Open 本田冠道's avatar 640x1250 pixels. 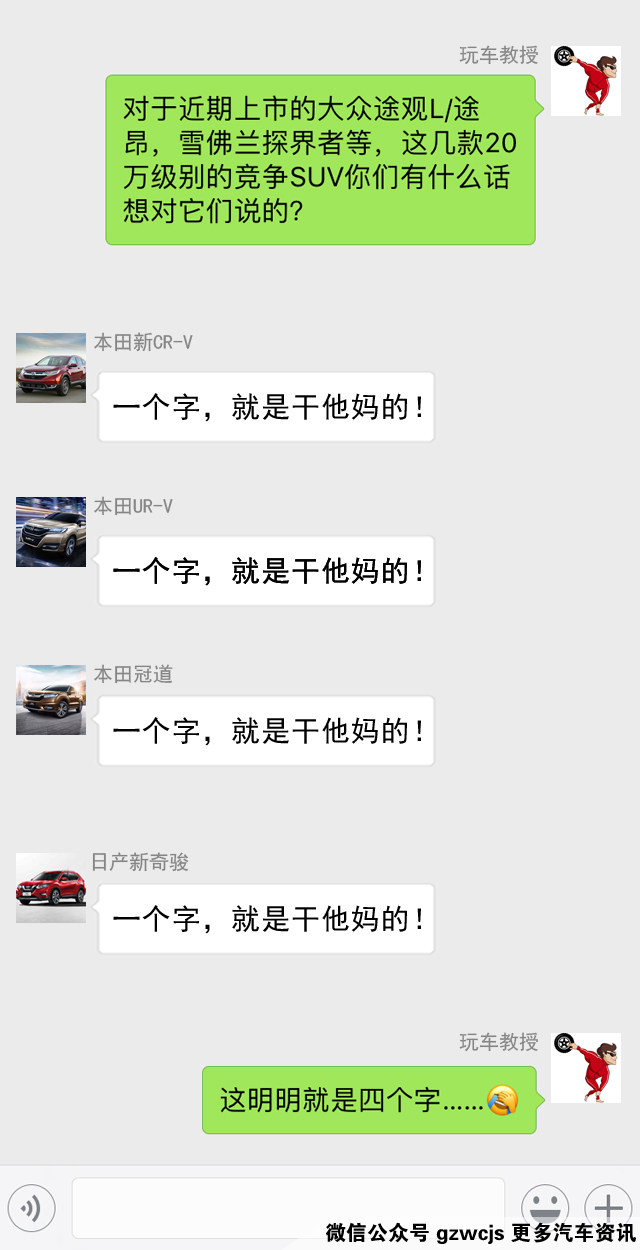coord(51,700)
